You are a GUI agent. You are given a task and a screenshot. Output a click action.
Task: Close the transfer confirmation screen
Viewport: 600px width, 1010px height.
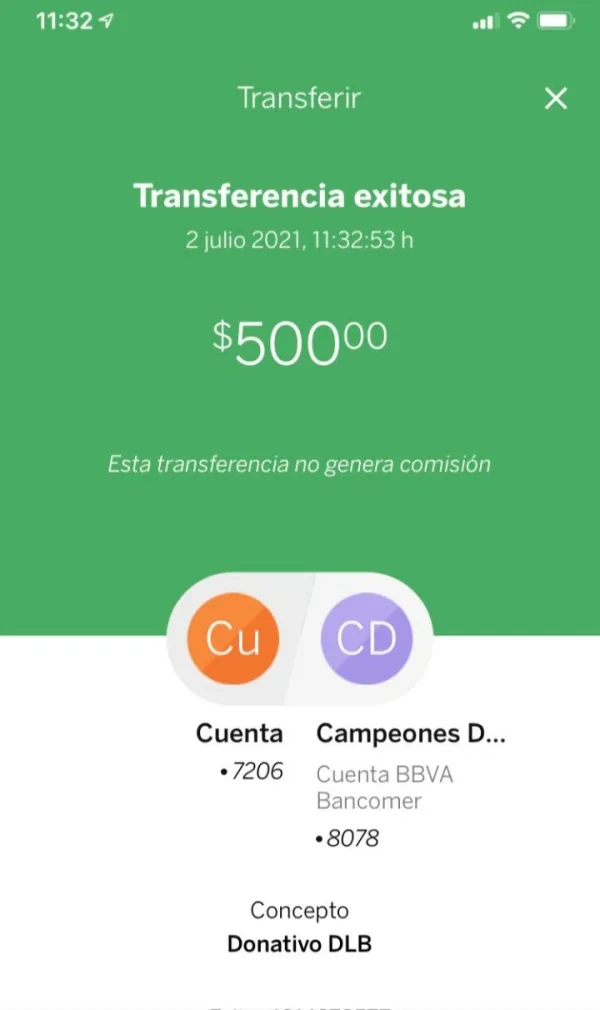pyautogui.click(x=556, y=99)
